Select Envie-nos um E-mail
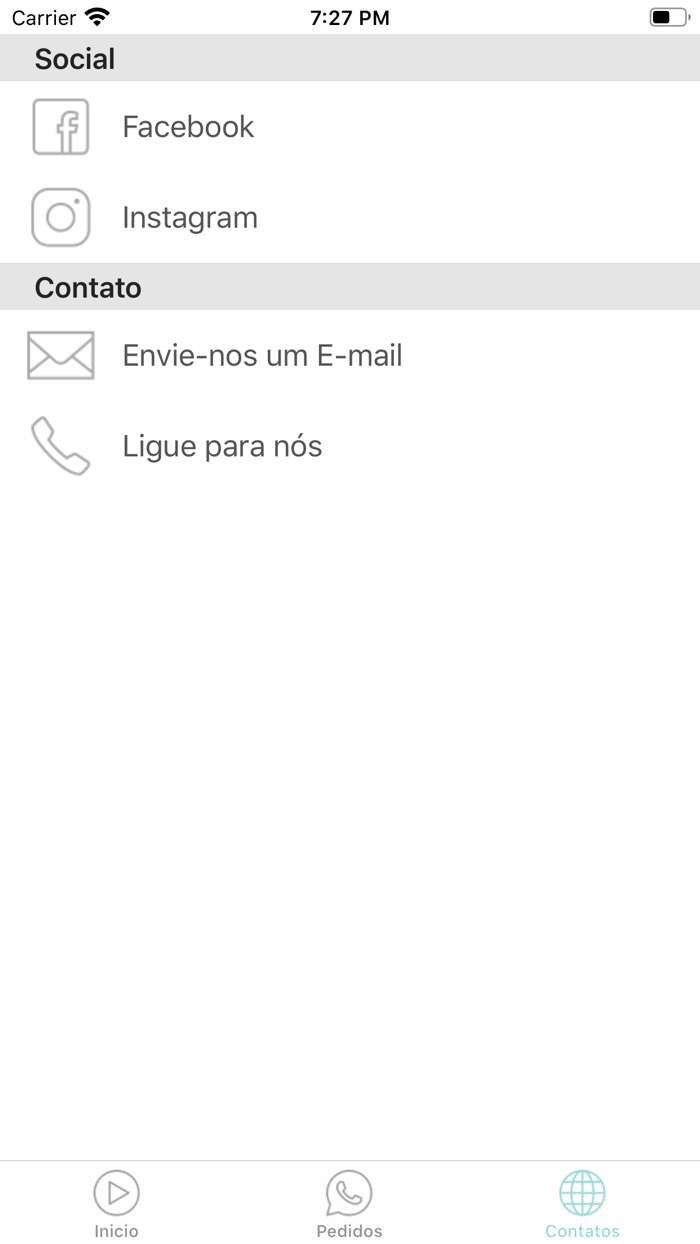 (x=262, y=355)
